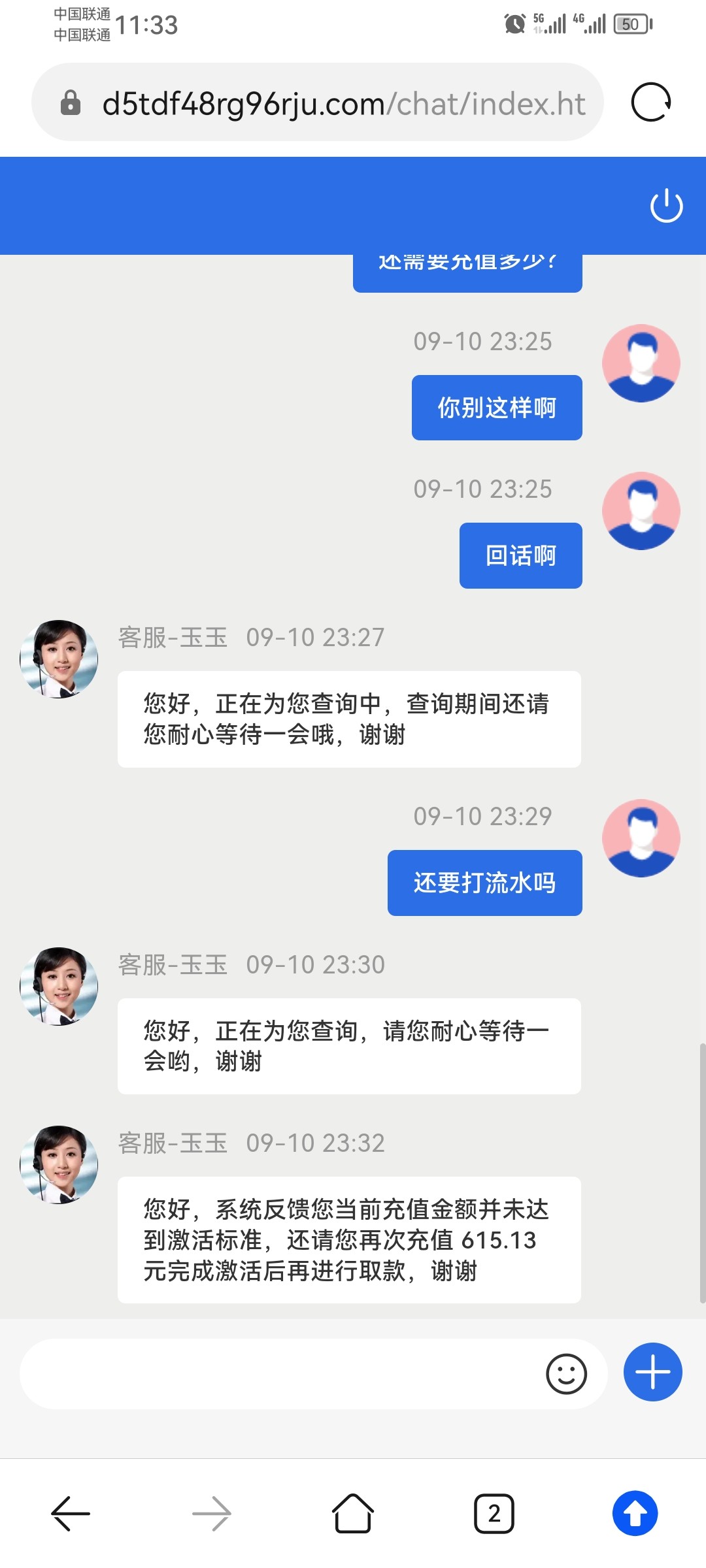Tap the padlock icon in the address bar
The height and width of the screenshot is (1568, 706).
tap(72, 103)
